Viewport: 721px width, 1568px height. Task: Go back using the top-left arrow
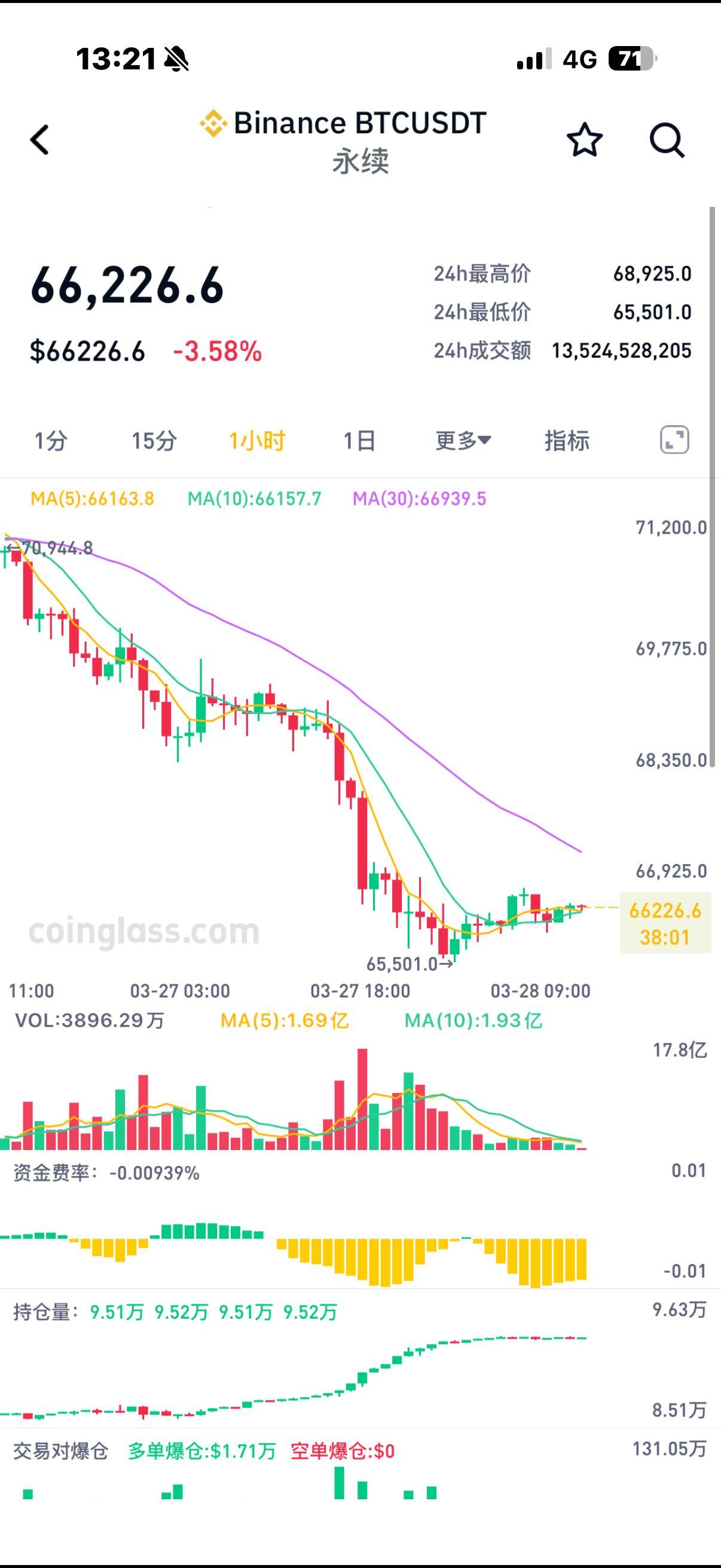point(39,139)
